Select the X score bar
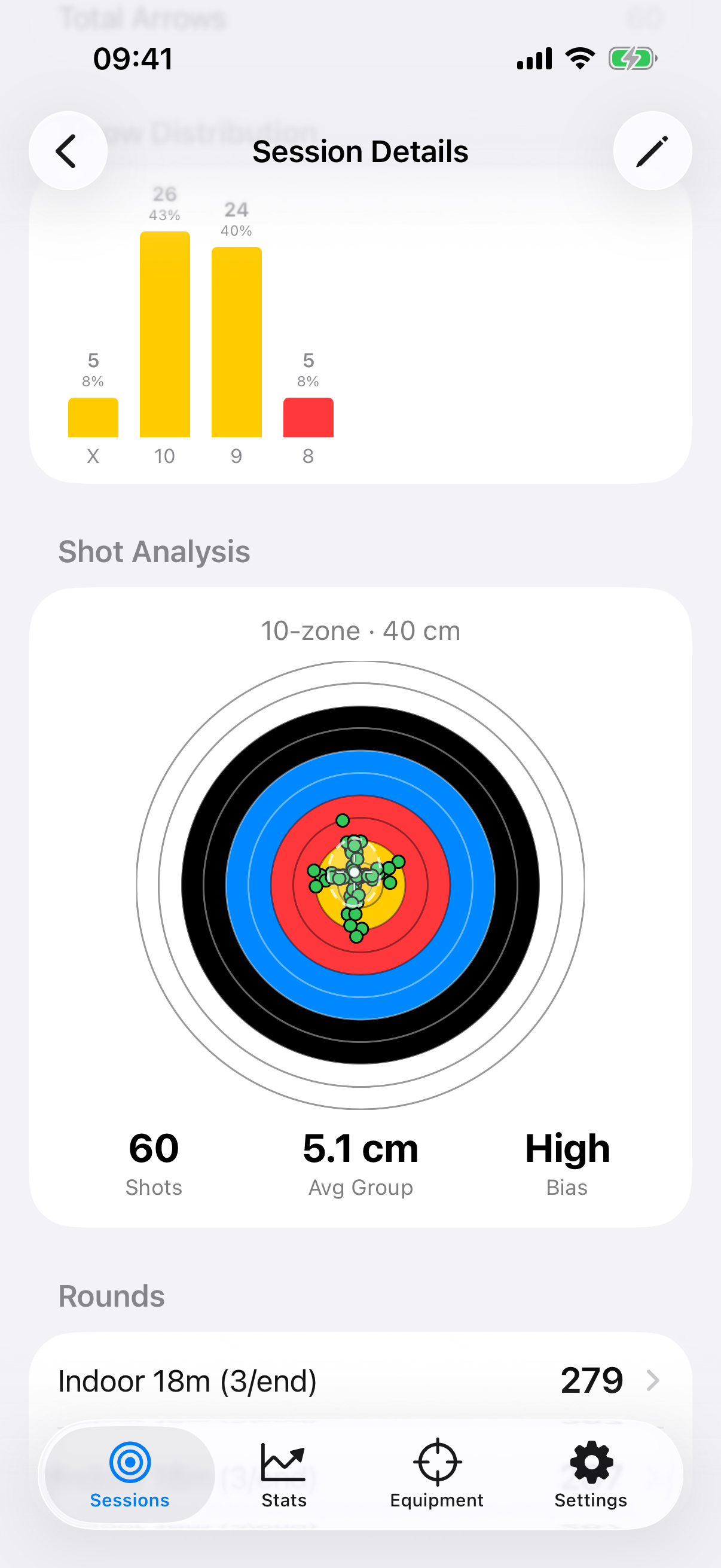 [93, 417]
